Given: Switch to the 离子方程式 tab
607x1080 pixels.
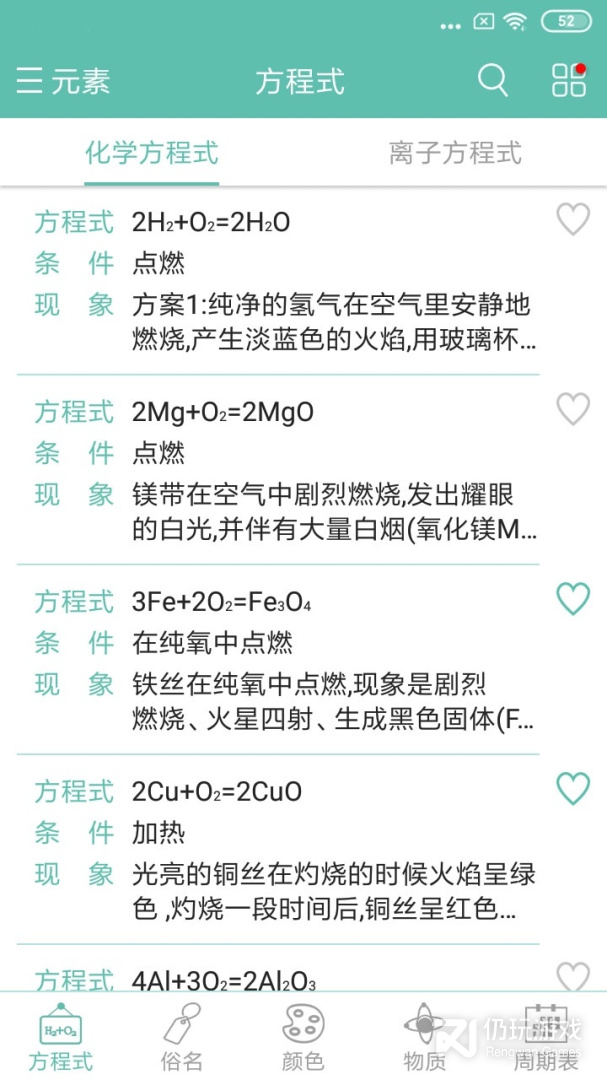Looking at the screenshot, I should pos(455,153).
